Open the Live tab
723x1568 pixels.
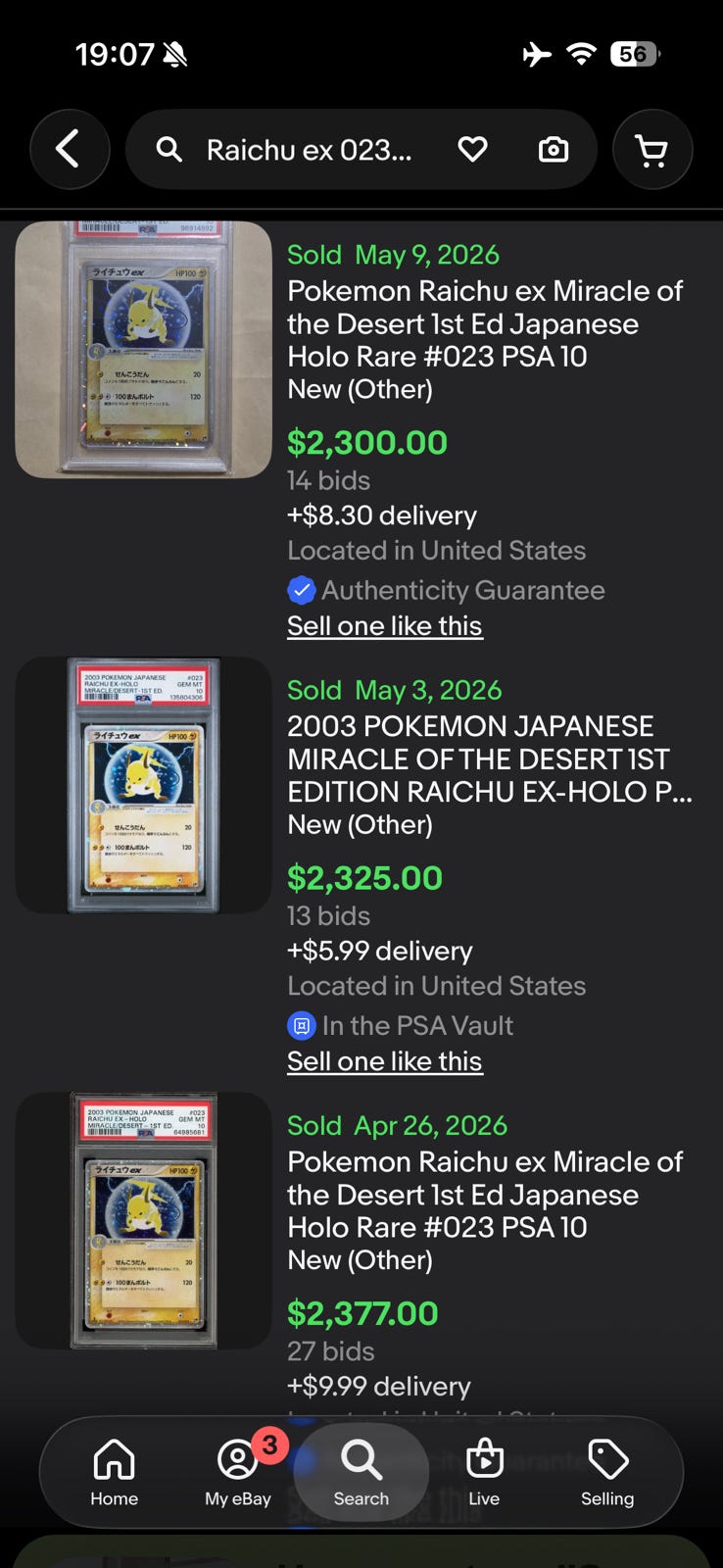click(484, 1472)
